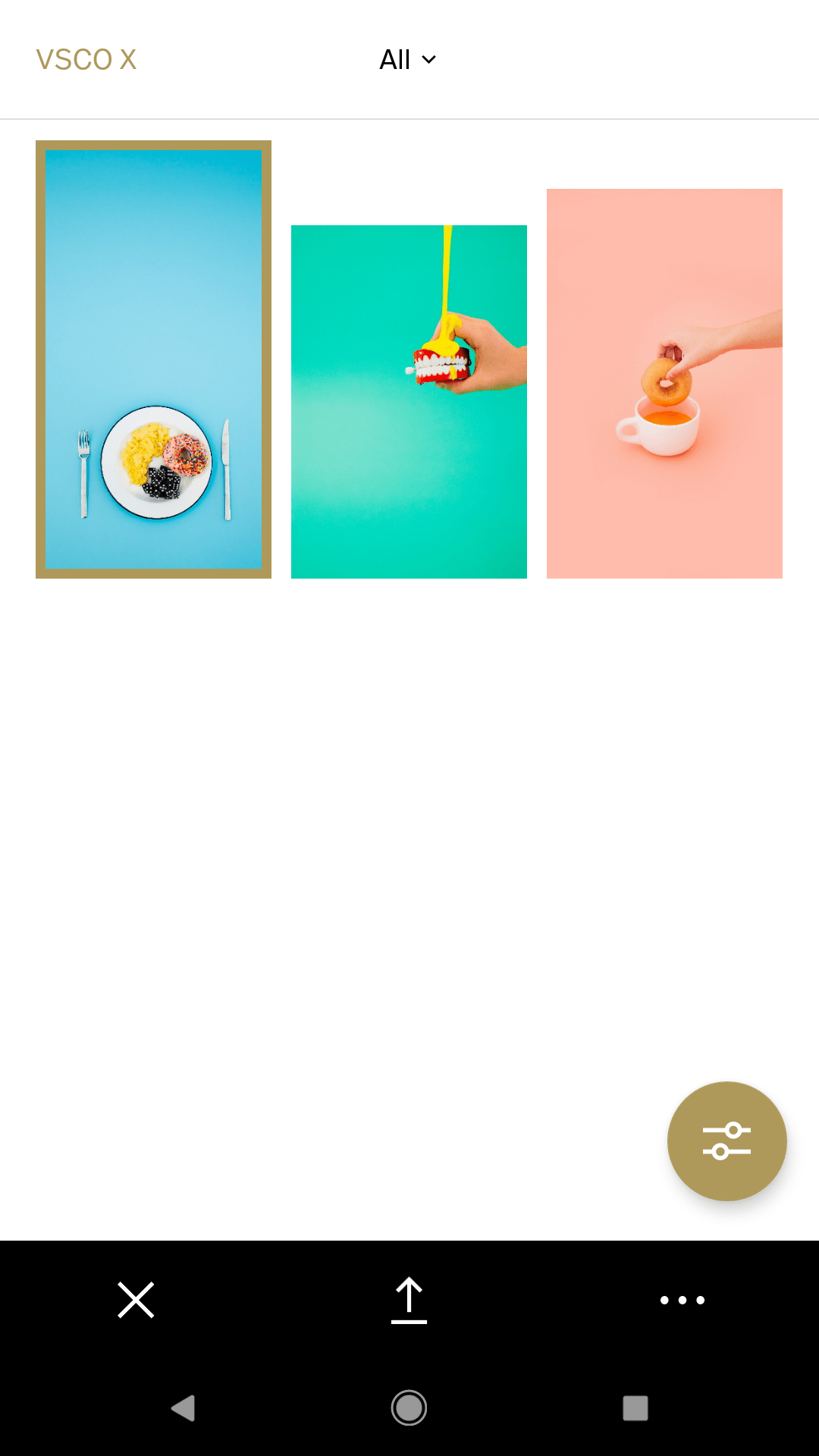Screen dimensions: 819x1456
Task: Tap the upload arrow icon
Action: click(408, 1299)
